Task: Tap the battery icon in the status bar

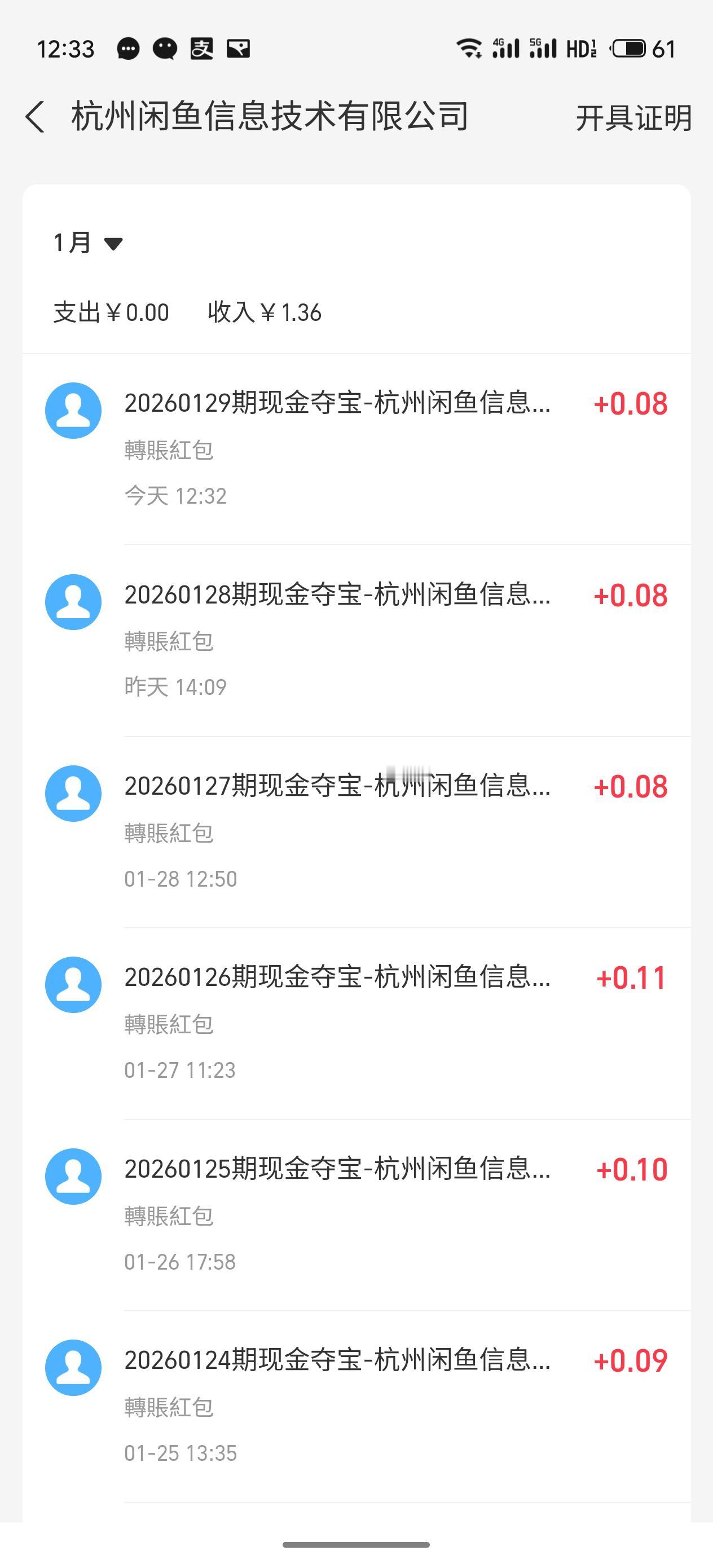Action: 630,47
